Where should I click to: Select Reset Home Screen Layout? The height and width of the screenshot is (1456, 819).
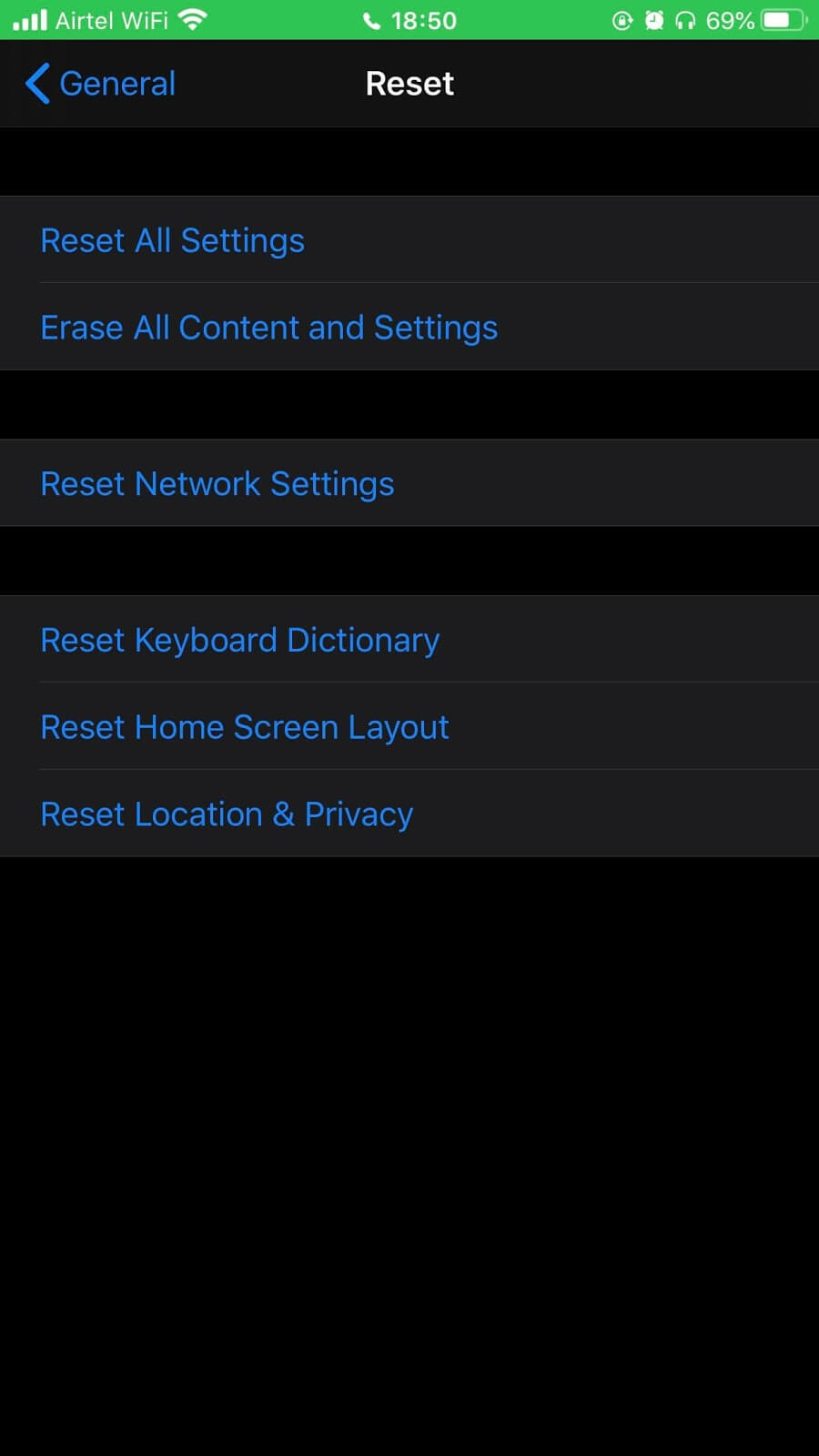pos(244,727)
